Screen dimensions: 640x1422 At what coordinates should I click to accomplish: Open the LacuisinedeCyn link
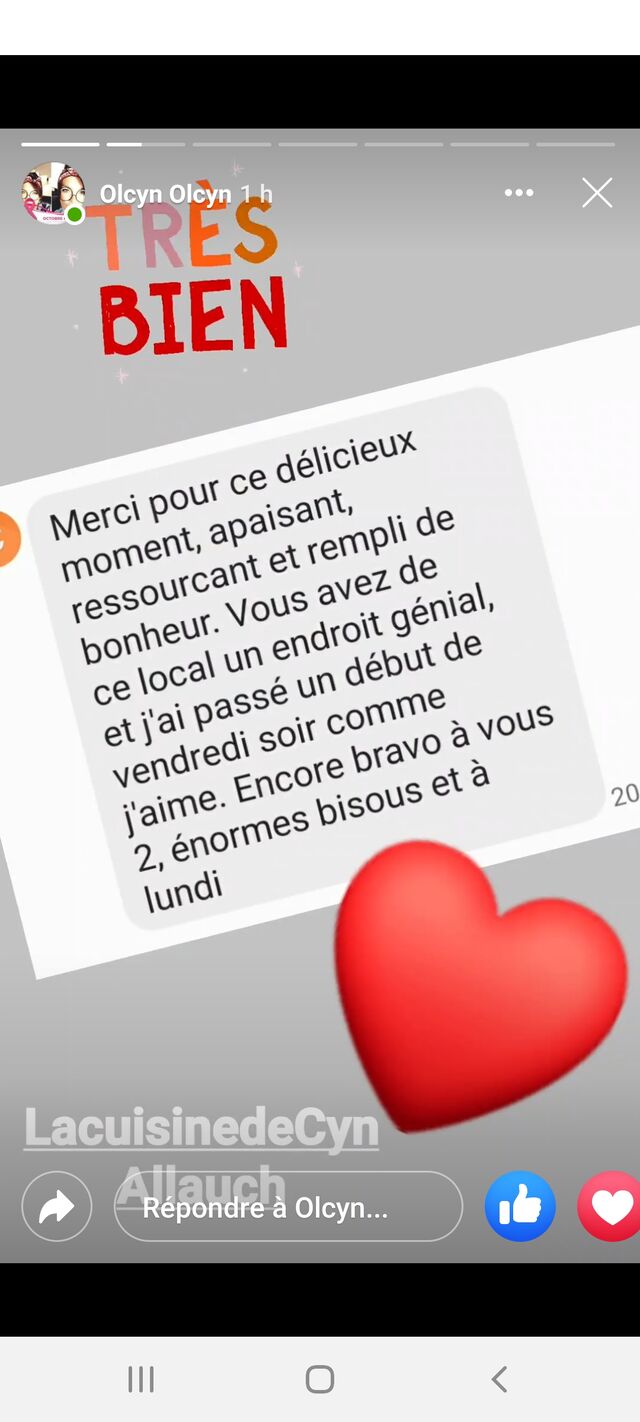click(x=201, y=1128)
